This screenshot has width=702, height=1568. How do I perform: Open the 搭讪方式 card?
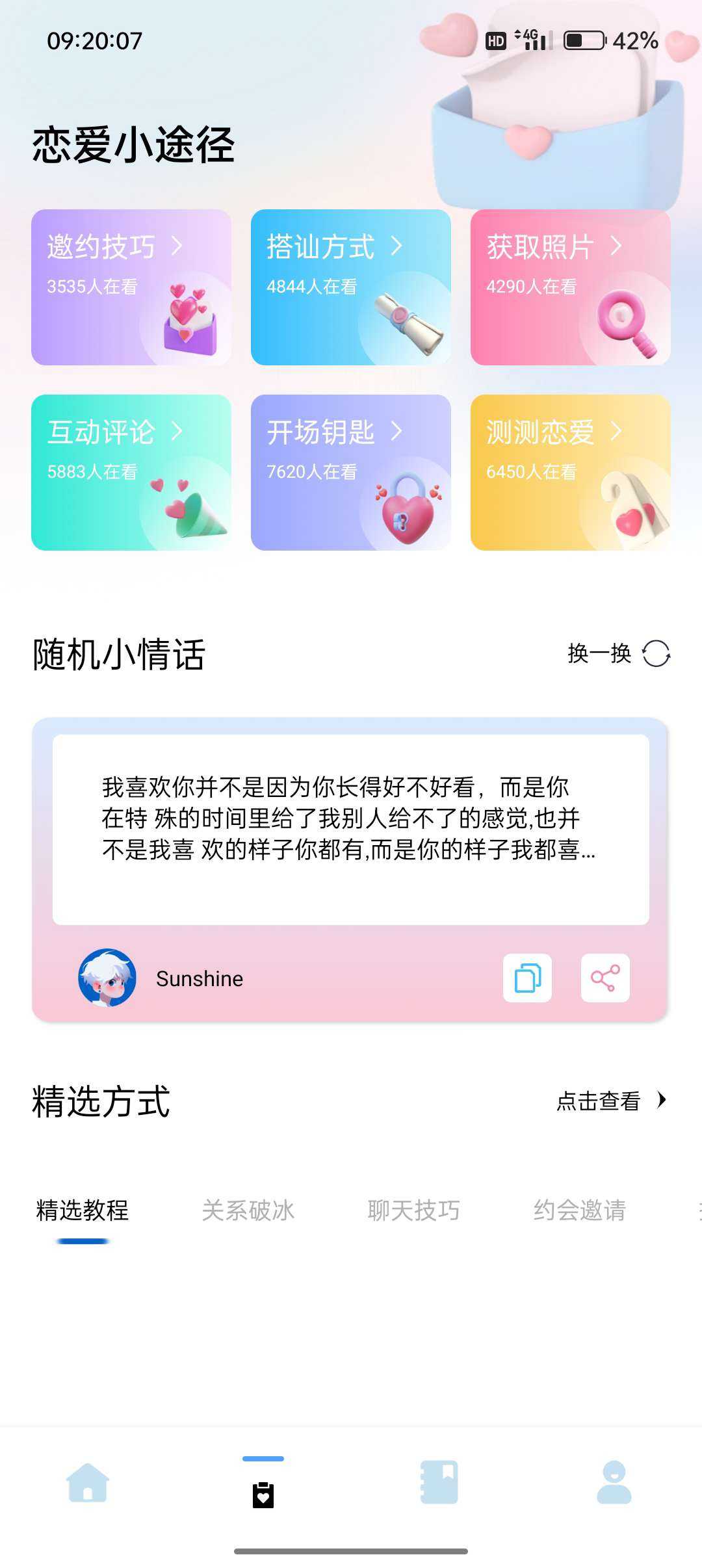[x=350, y=287]
